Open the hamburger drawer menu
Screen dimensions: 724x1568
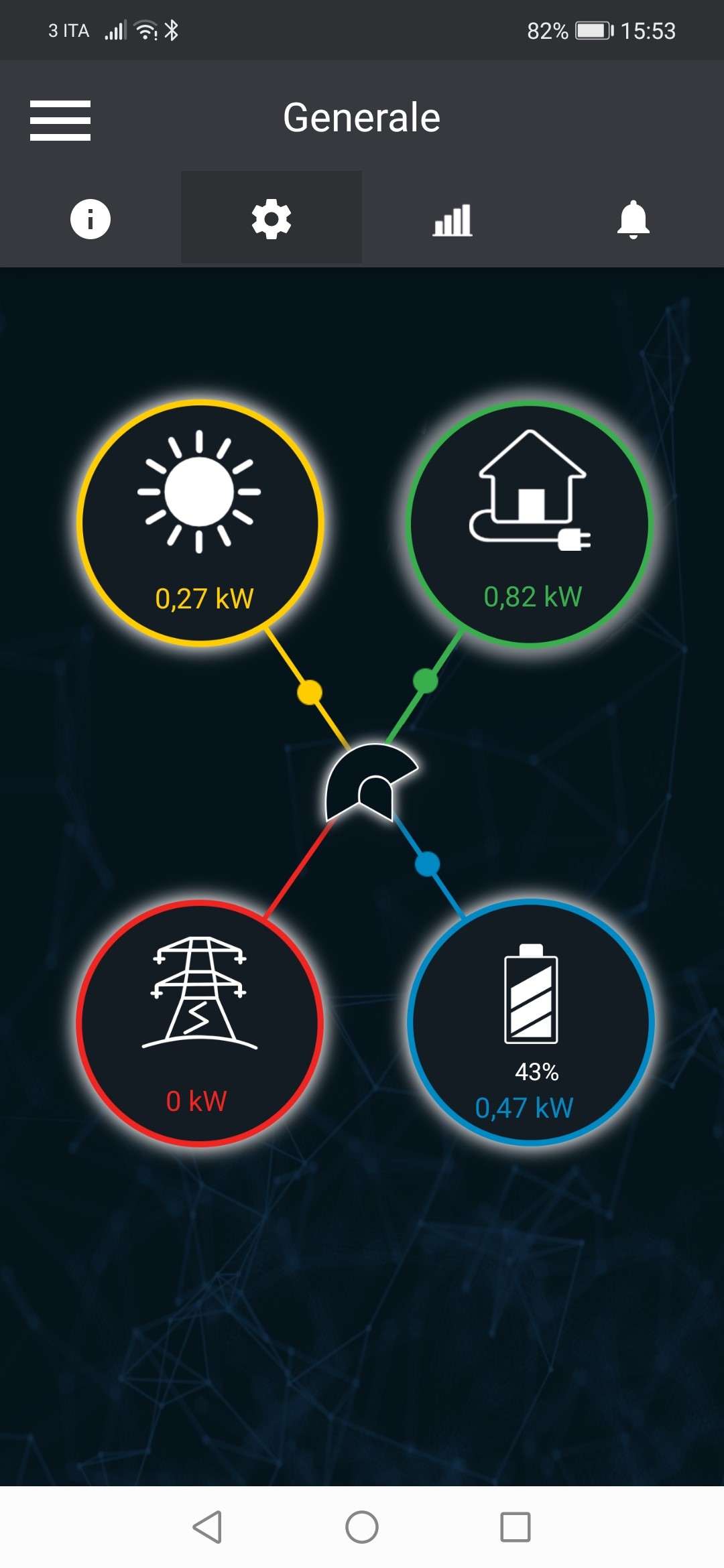point(60,121)
